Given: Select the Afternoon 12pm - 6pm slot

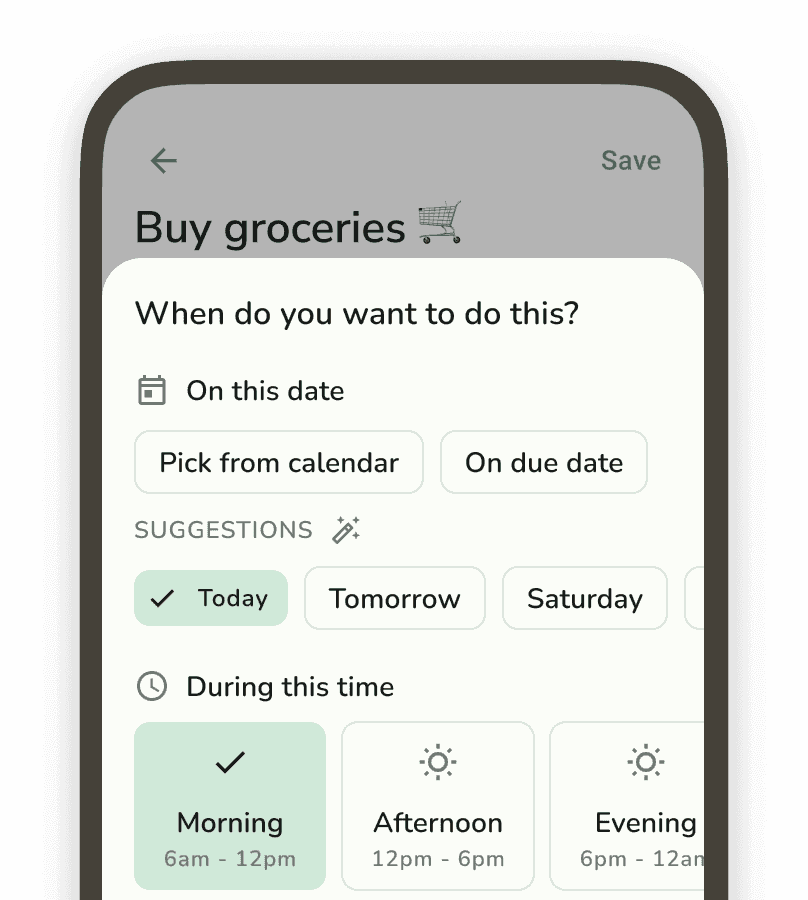Looking at the screenshot, I should (x=438, y=805).
